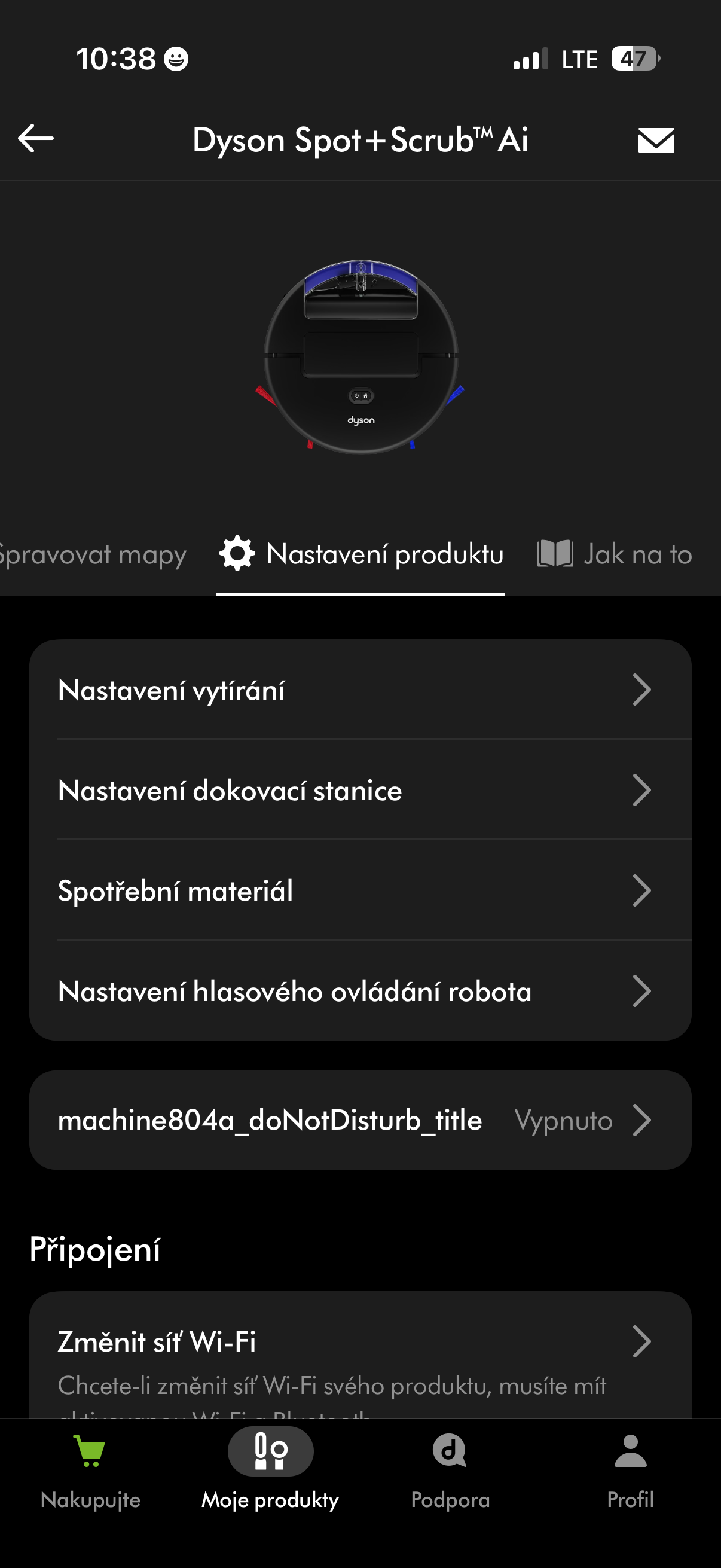Go back using the arrow icon
The height and width of the screenshot is (1568, 721).
(36, 138)
